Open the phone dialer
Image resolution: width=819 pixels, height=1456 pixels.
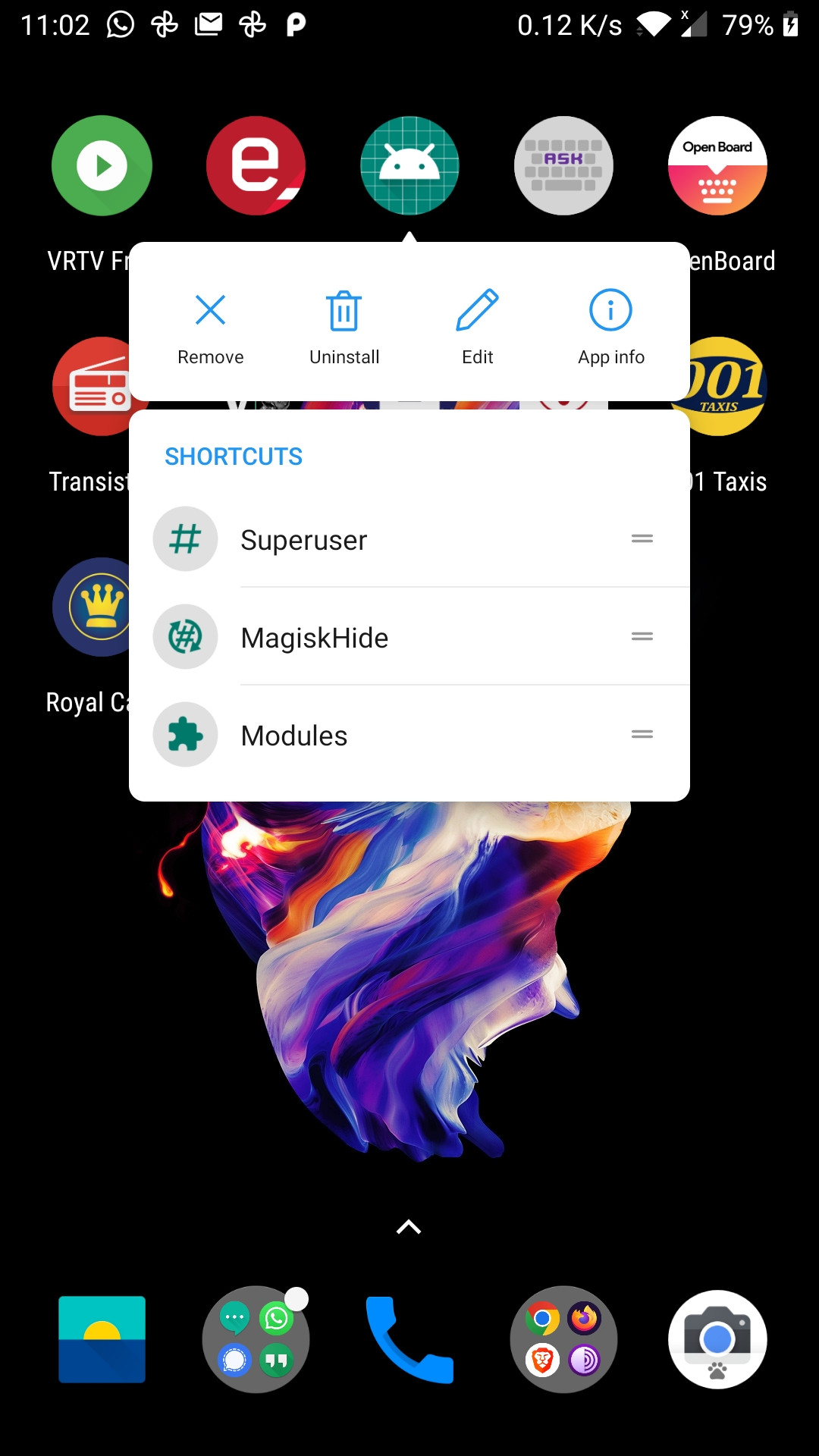409,1339
